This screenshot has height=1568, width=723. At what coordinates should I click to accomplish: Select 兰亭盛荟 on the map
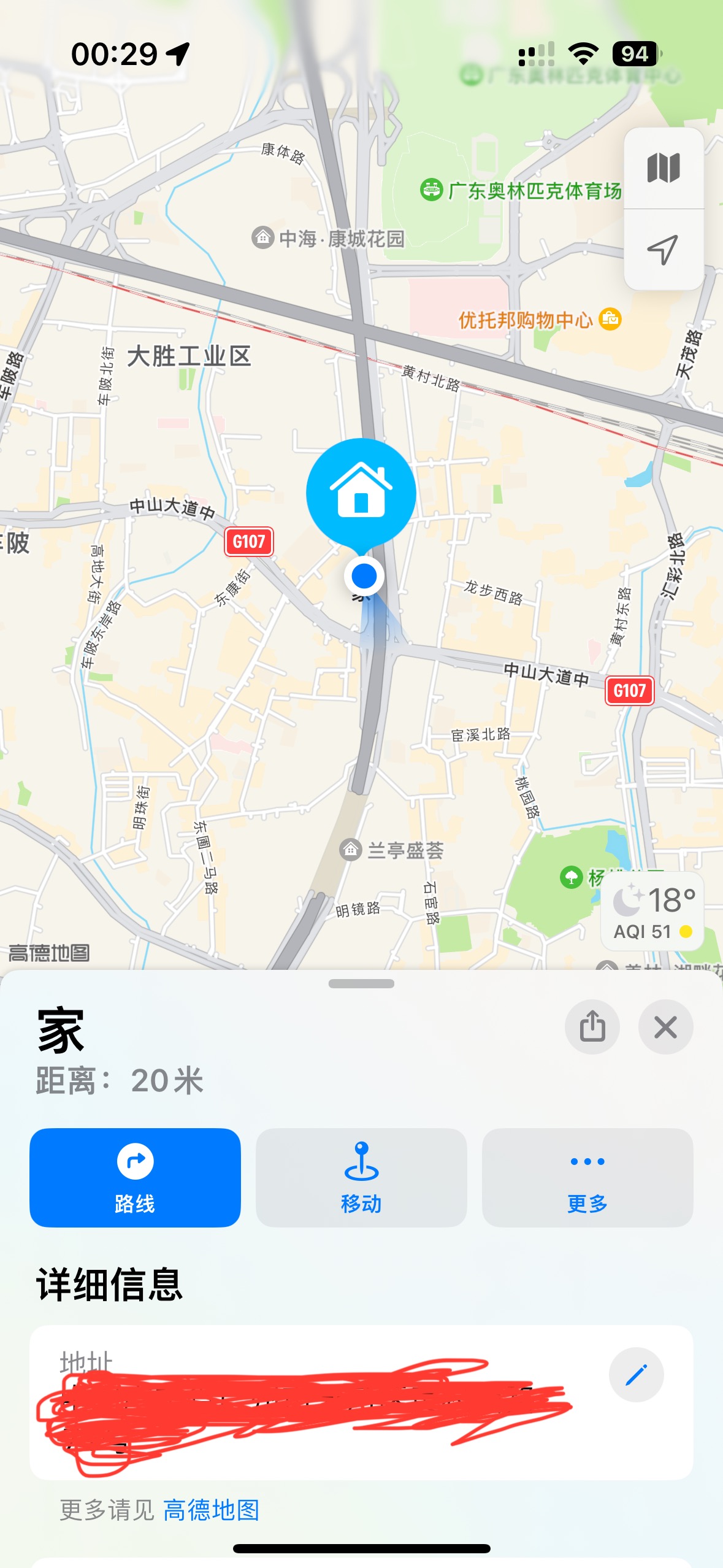[x=392, y=850]
